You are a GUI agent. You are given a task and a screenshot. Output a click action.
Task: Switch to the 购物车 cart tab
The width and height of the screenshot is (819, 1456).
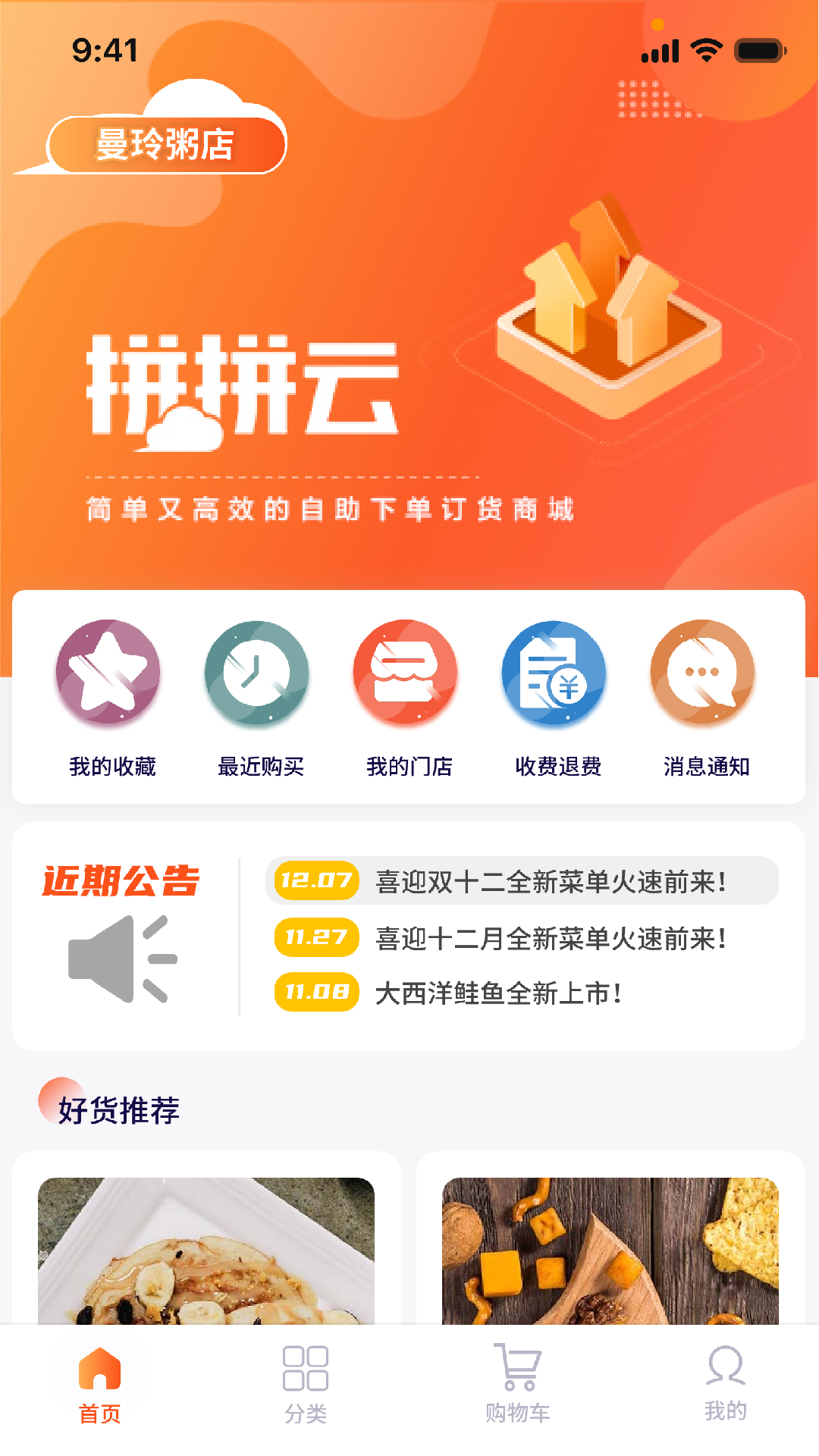(x=517, y=1385)
